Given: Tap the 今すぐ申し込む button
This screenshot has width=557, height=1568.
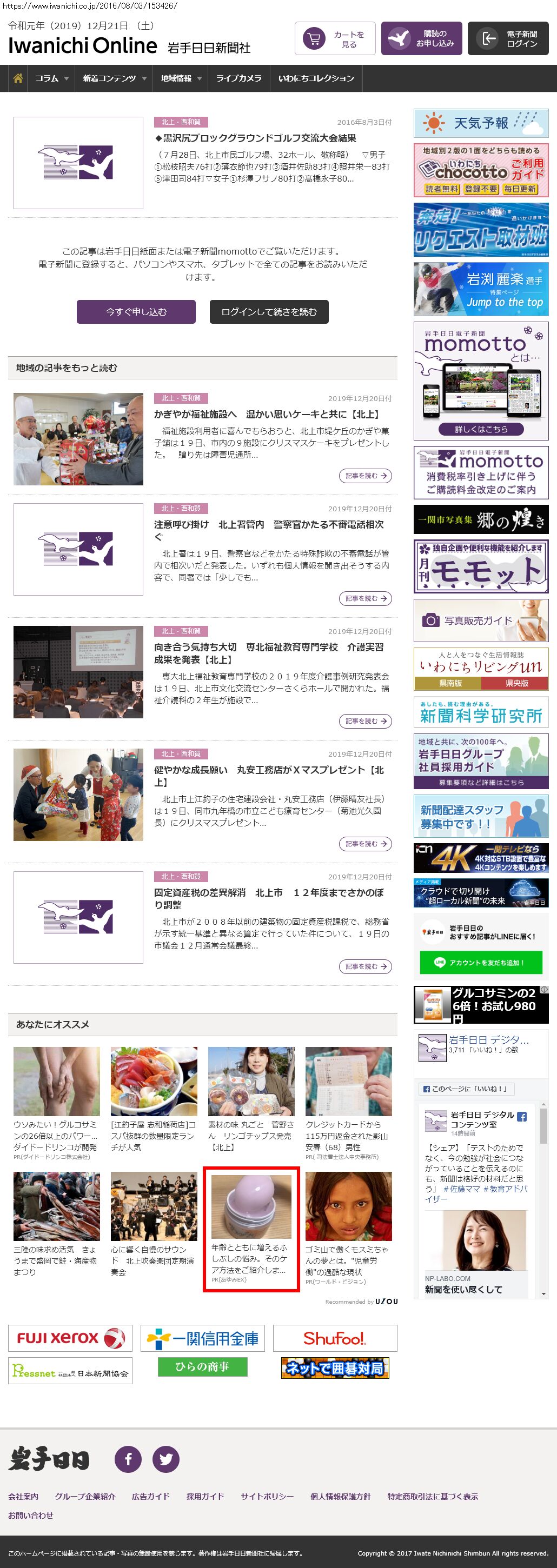Looking at the screenshot, I should click(136, 312).
